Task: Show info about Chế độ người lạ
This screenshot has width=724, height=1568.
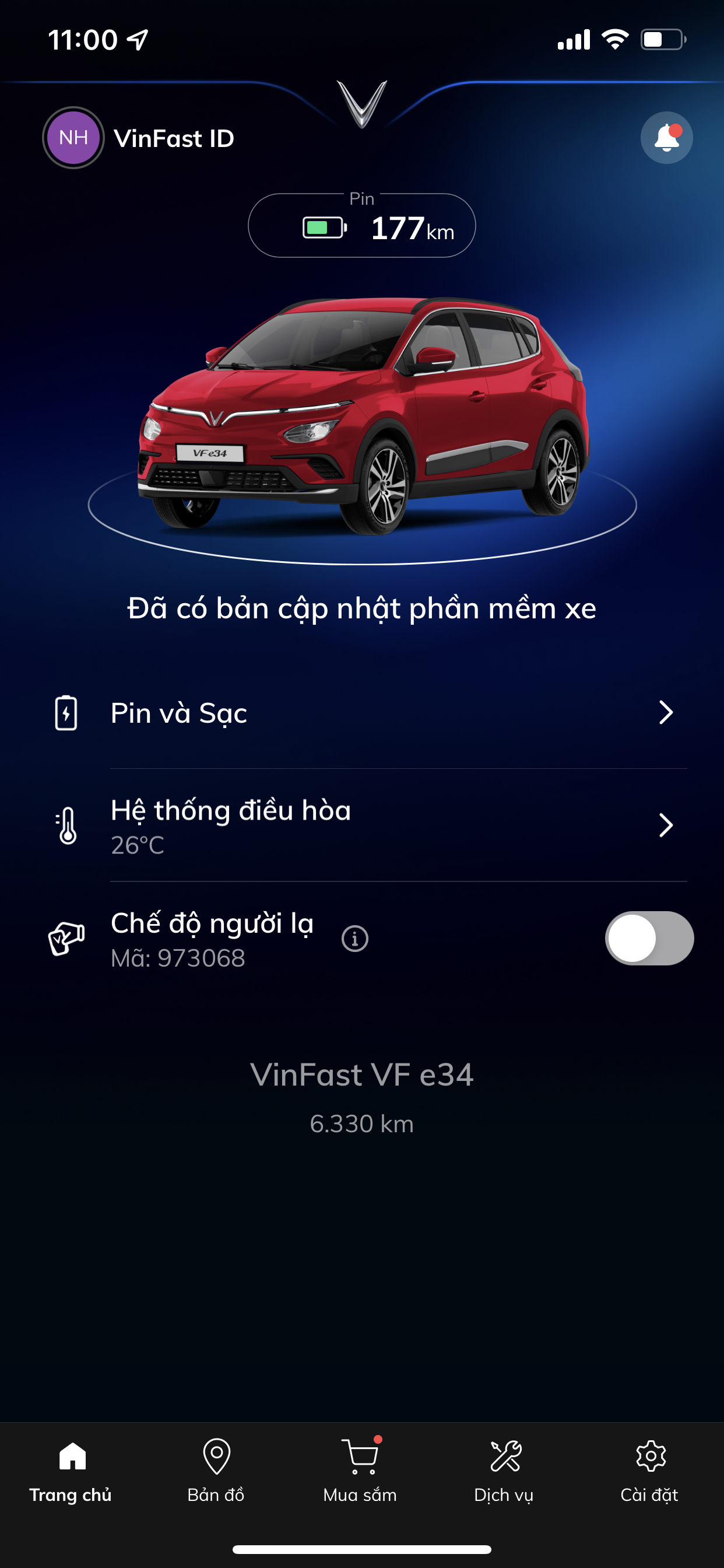Action: (354, 938)
